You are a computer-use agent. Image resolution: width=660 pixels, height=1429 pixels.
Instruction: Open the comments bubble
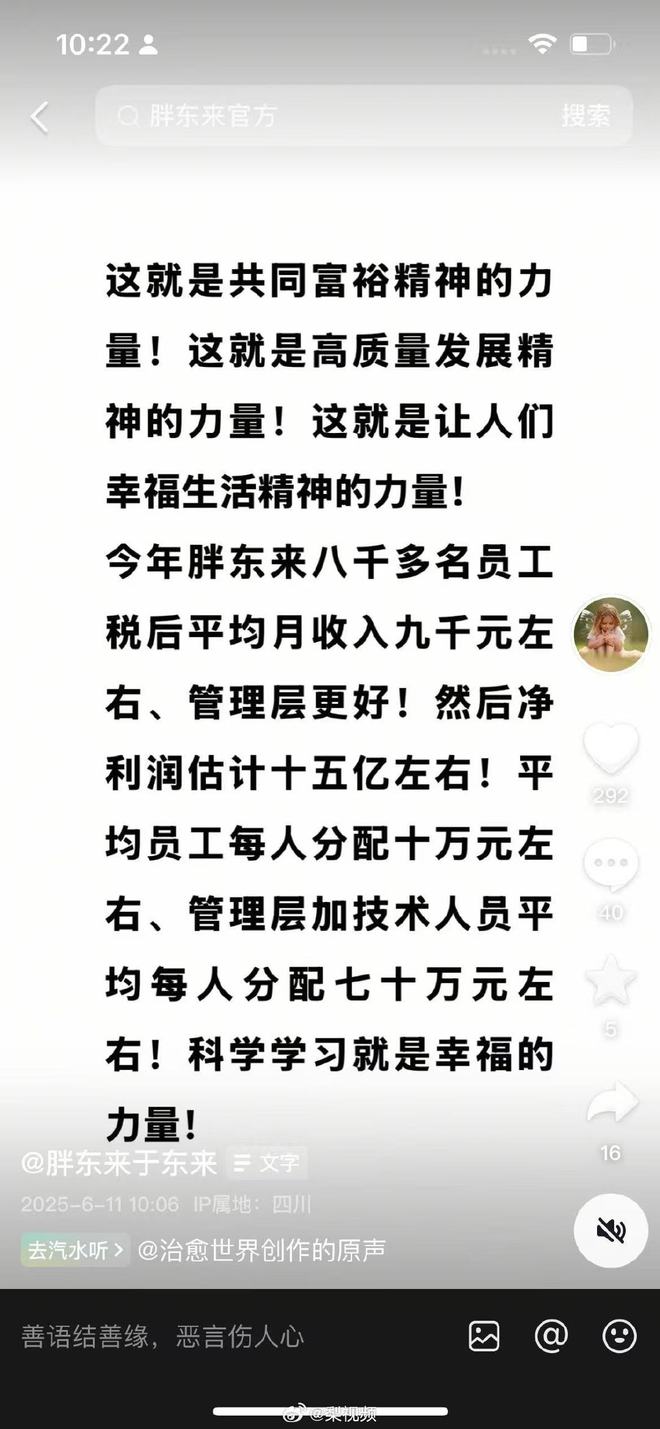point(611,866)
